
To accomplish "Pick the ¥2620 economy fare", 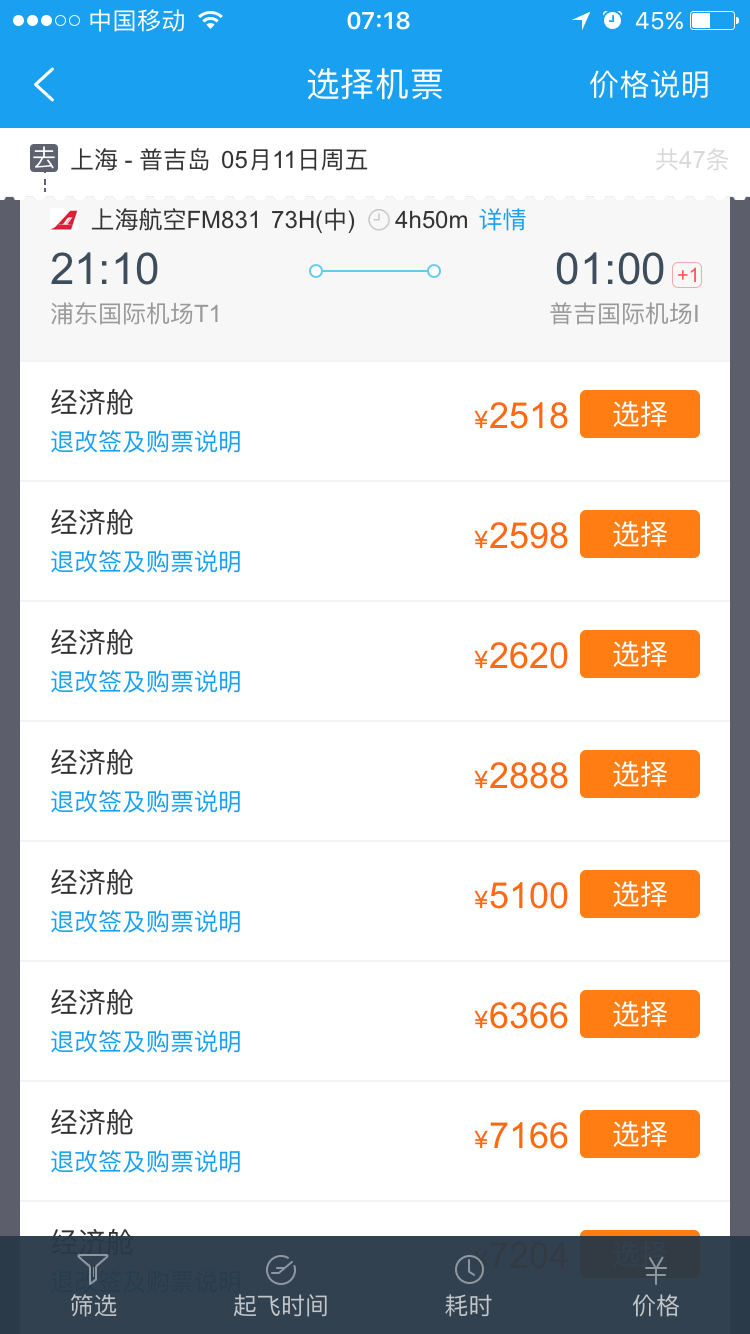I will [639, 654].
